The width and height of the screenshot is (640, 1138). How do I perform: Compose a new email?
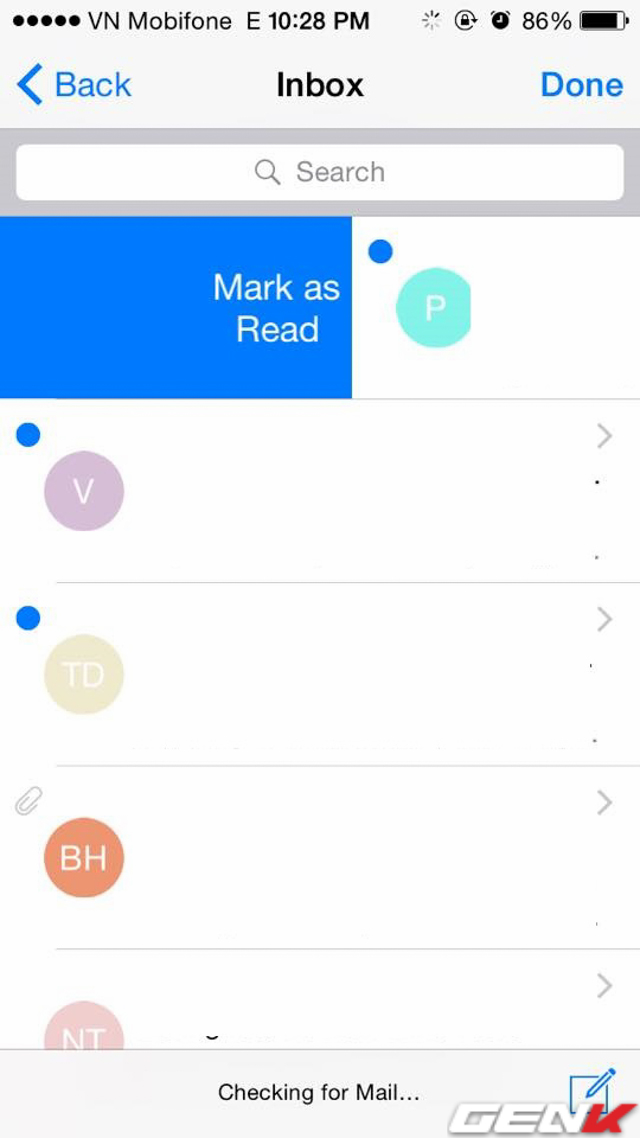[593, 1090]
